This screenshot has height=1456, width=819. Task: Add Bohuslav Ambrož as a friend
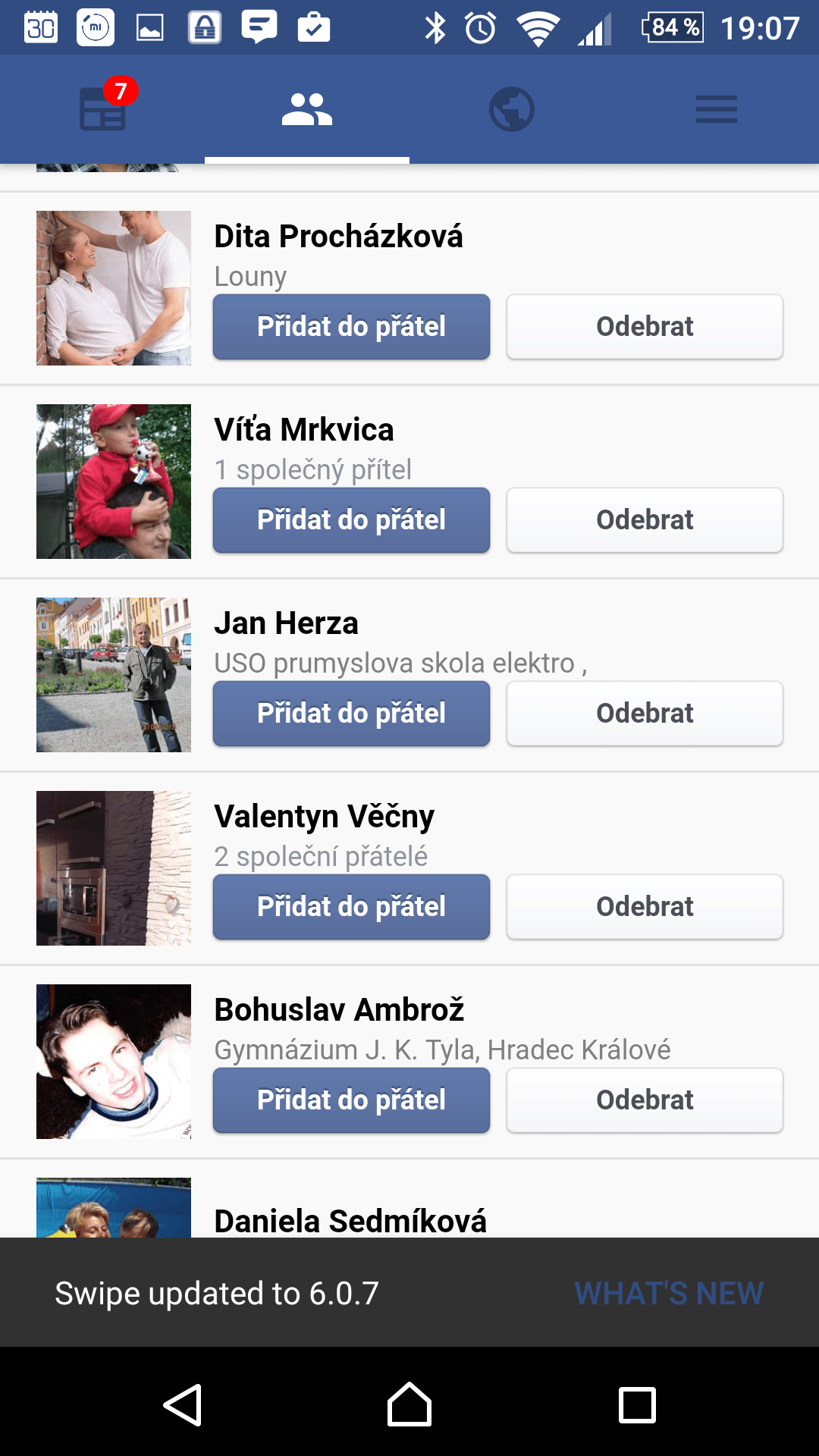tap(351, 1100)
